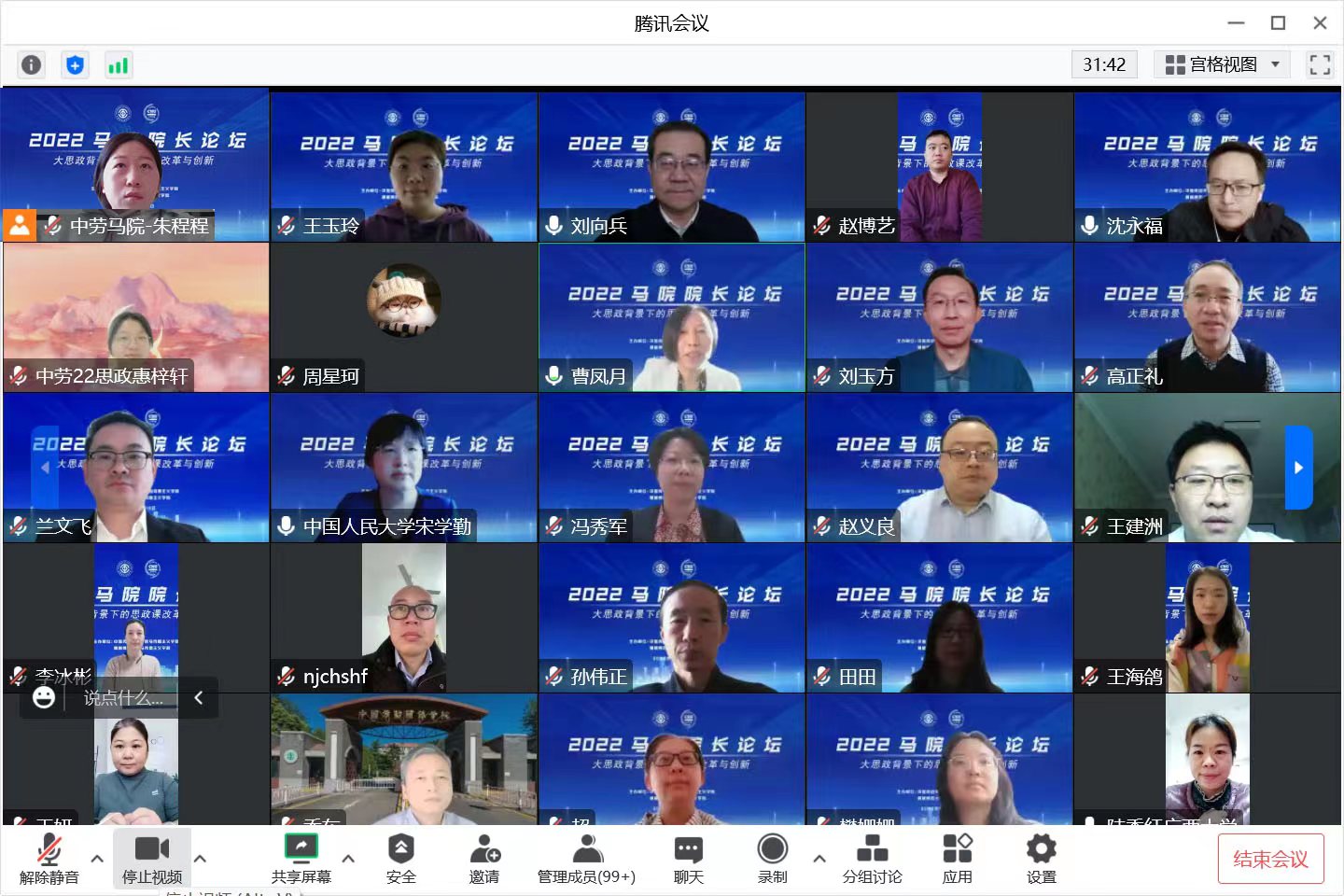This screenshot has width=1344, height=896.
Task: Start 共享屏幕 screen sharing
Action: tap(301, 859)
